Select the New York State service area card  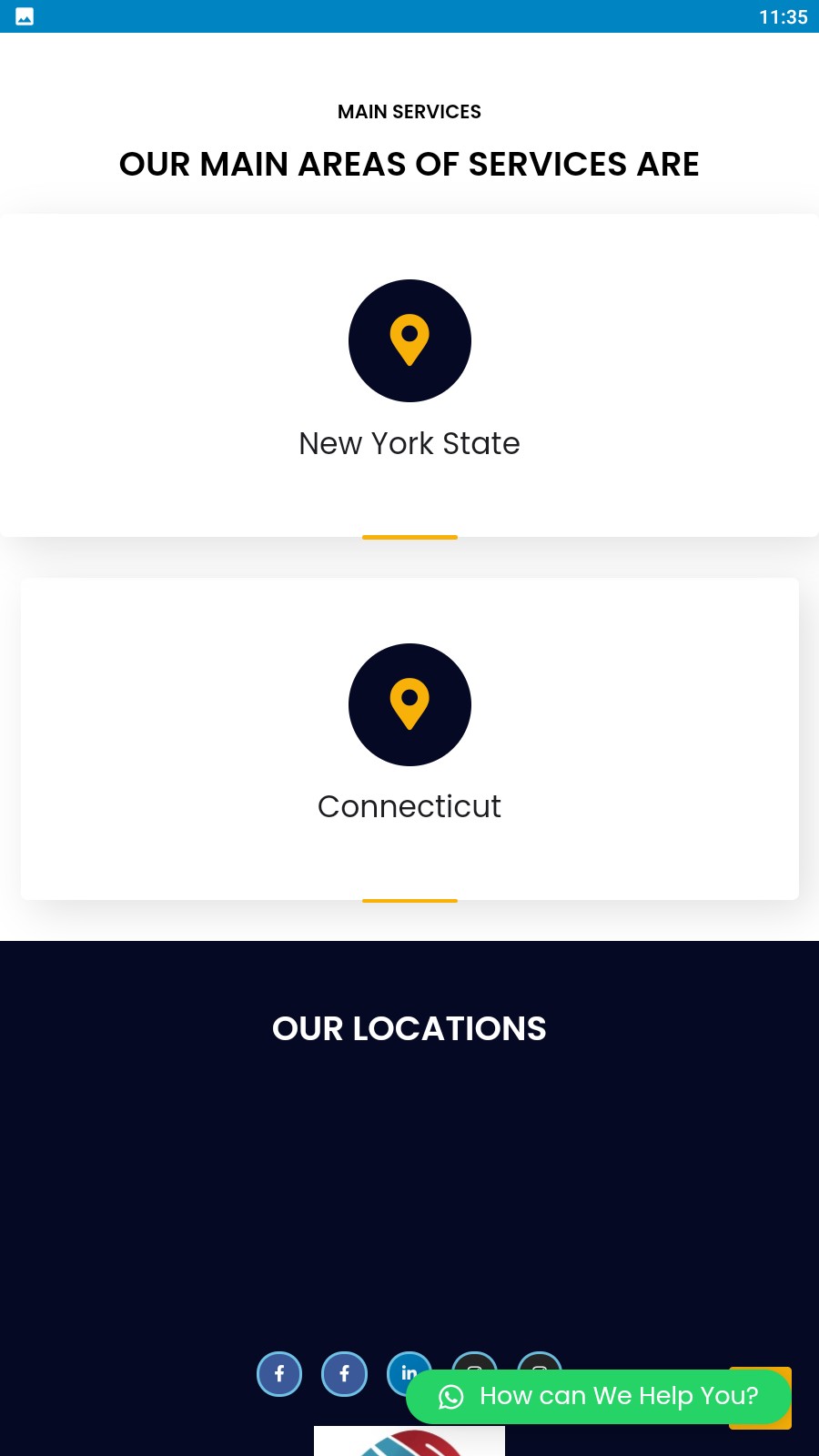click(409, 375)
